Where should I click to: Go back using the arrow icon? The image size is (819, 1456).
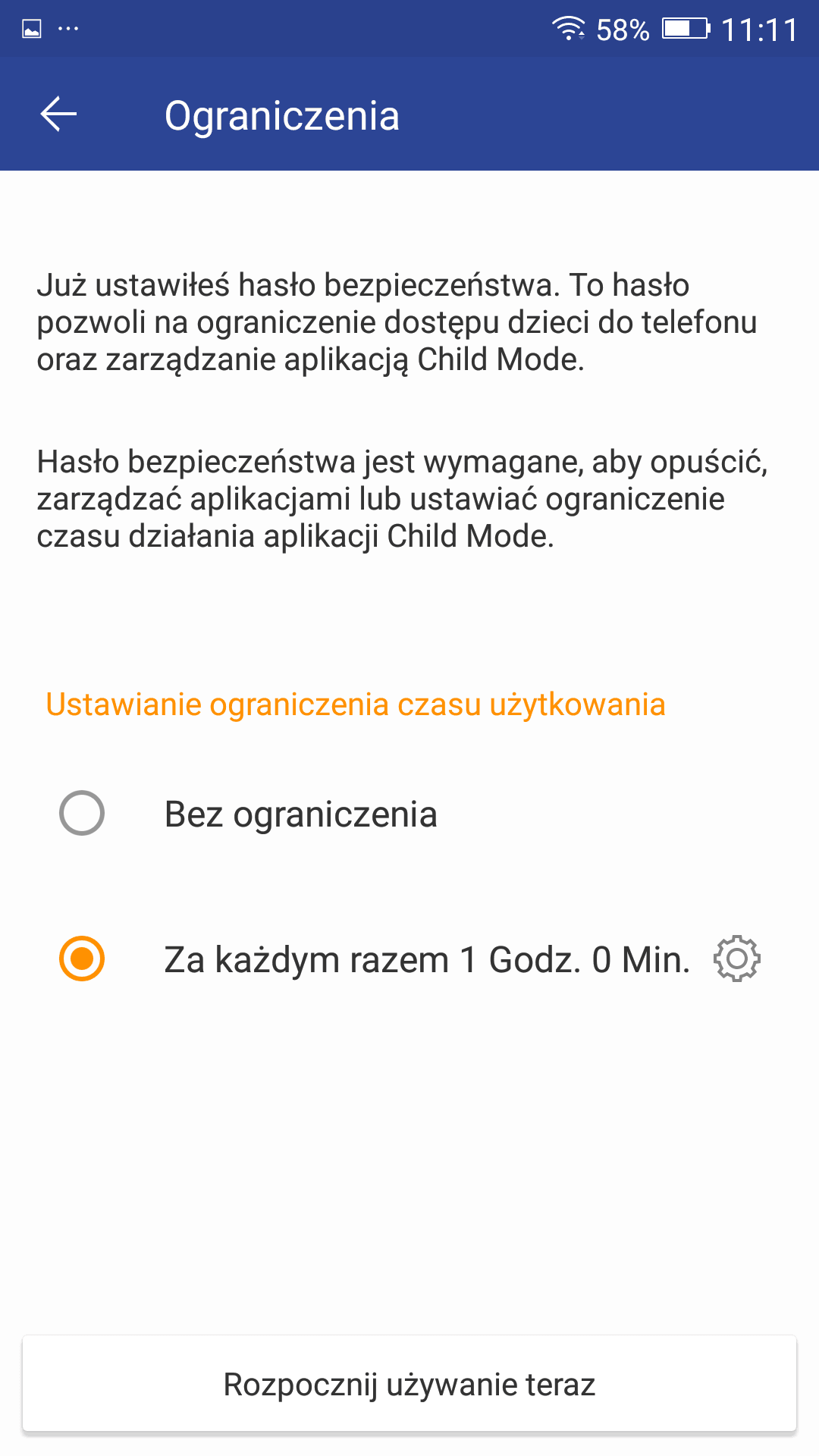pyautogui.click(x=58, y=115)
